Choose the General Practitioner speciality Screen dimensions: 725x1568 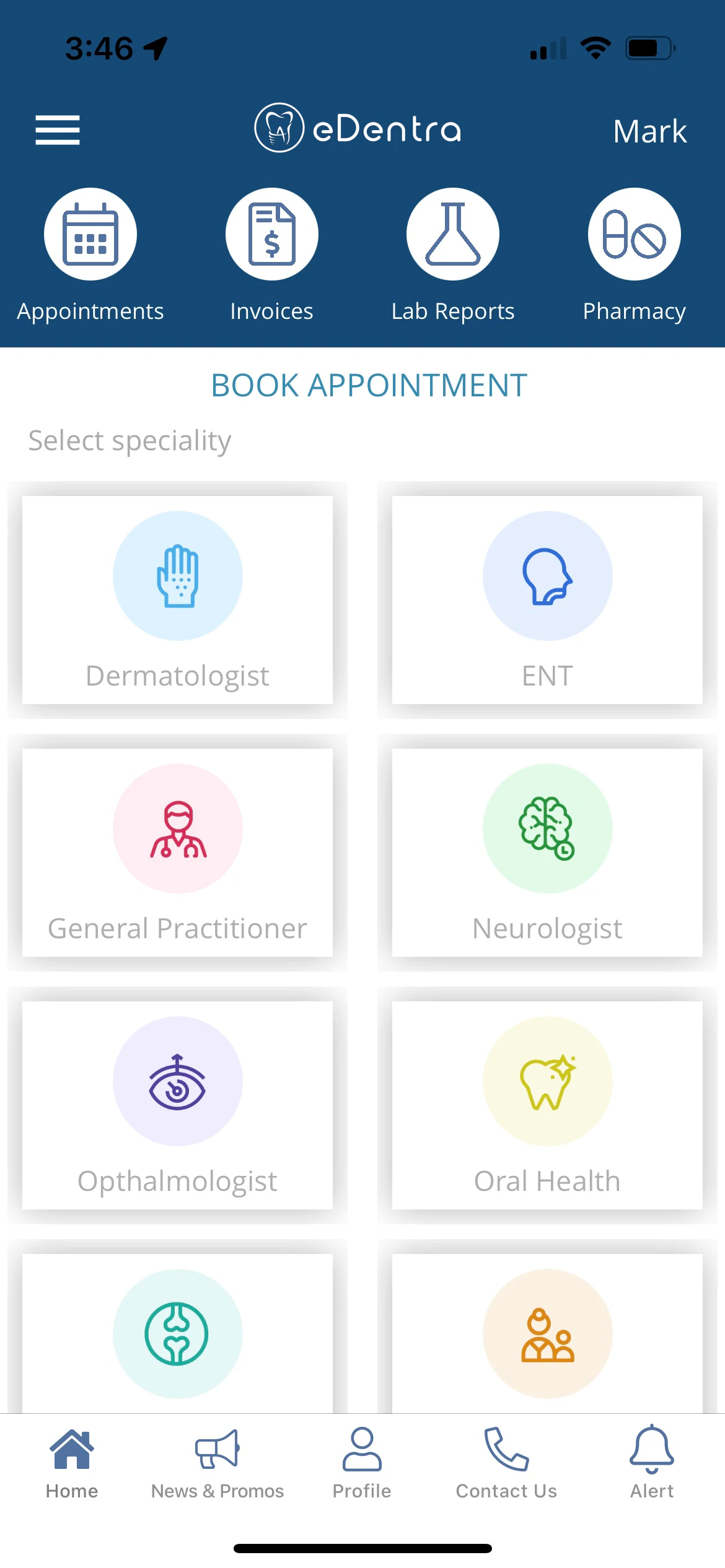click(x=178, y=852)
